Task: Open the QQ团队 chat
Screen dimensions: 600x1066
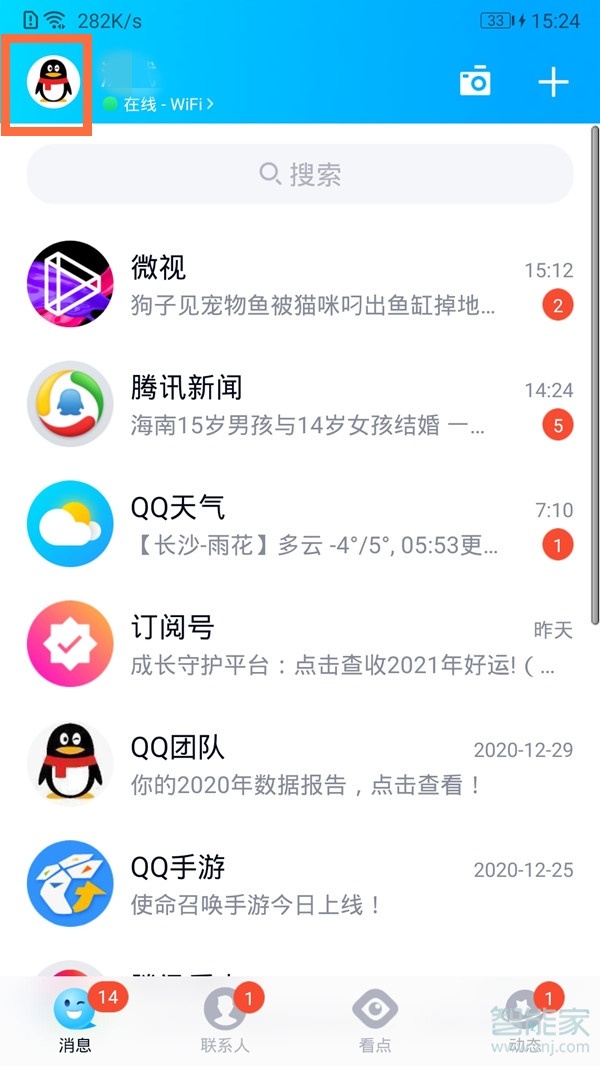Action: coord(300,765)
